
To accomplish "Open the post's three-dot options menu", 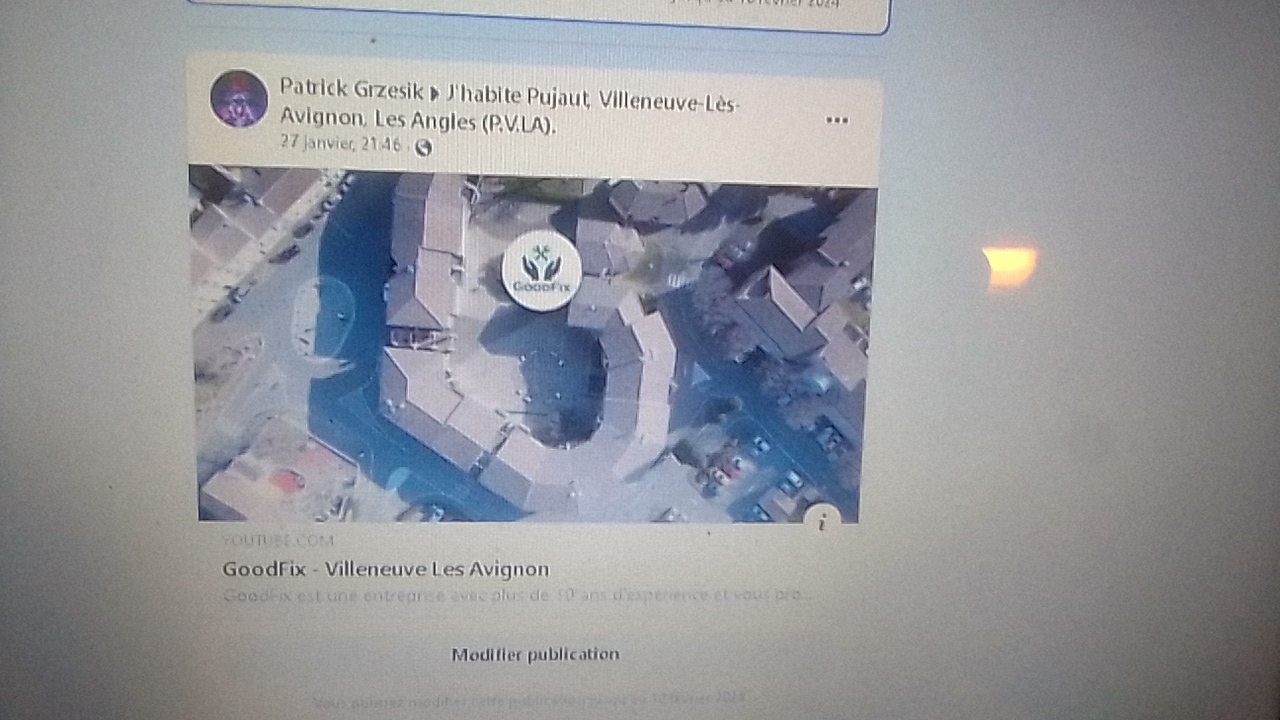I will (837, 120).
